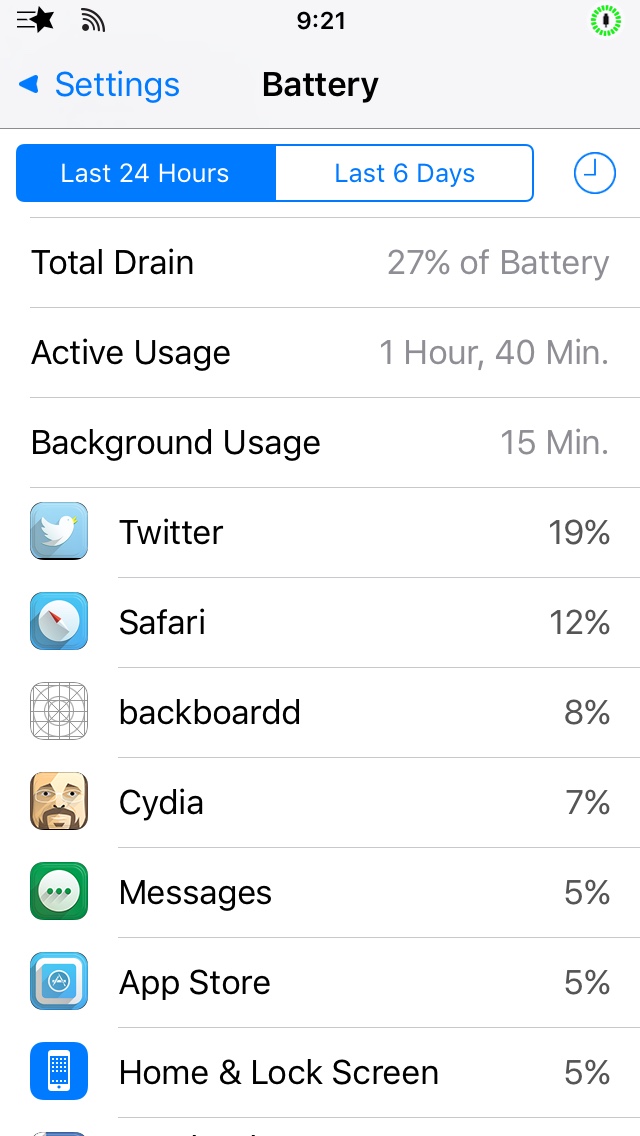Screen dimensions: 640x1136
Task: Open Safari battery usage row
Action: click(320, 622)
